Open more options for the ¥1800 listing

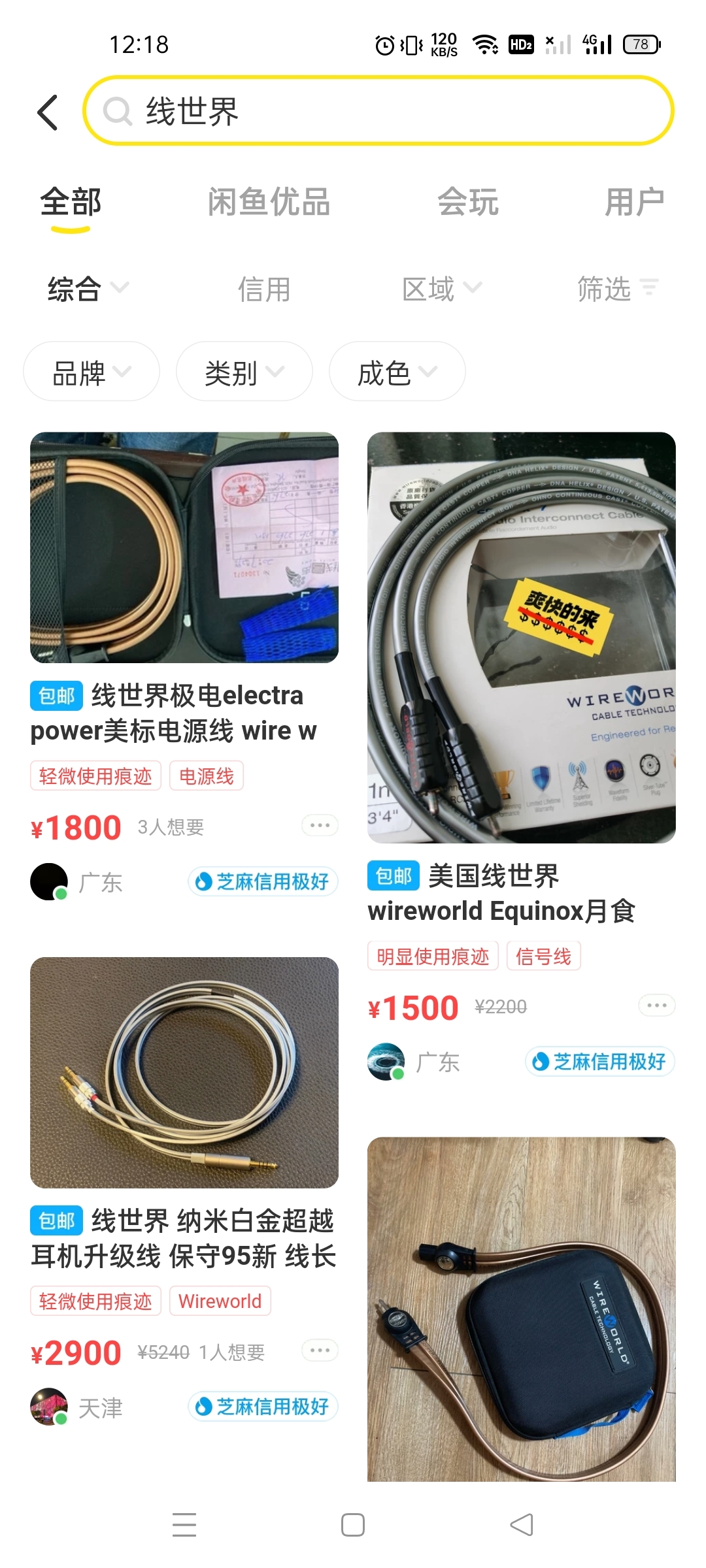pos(320,826)
